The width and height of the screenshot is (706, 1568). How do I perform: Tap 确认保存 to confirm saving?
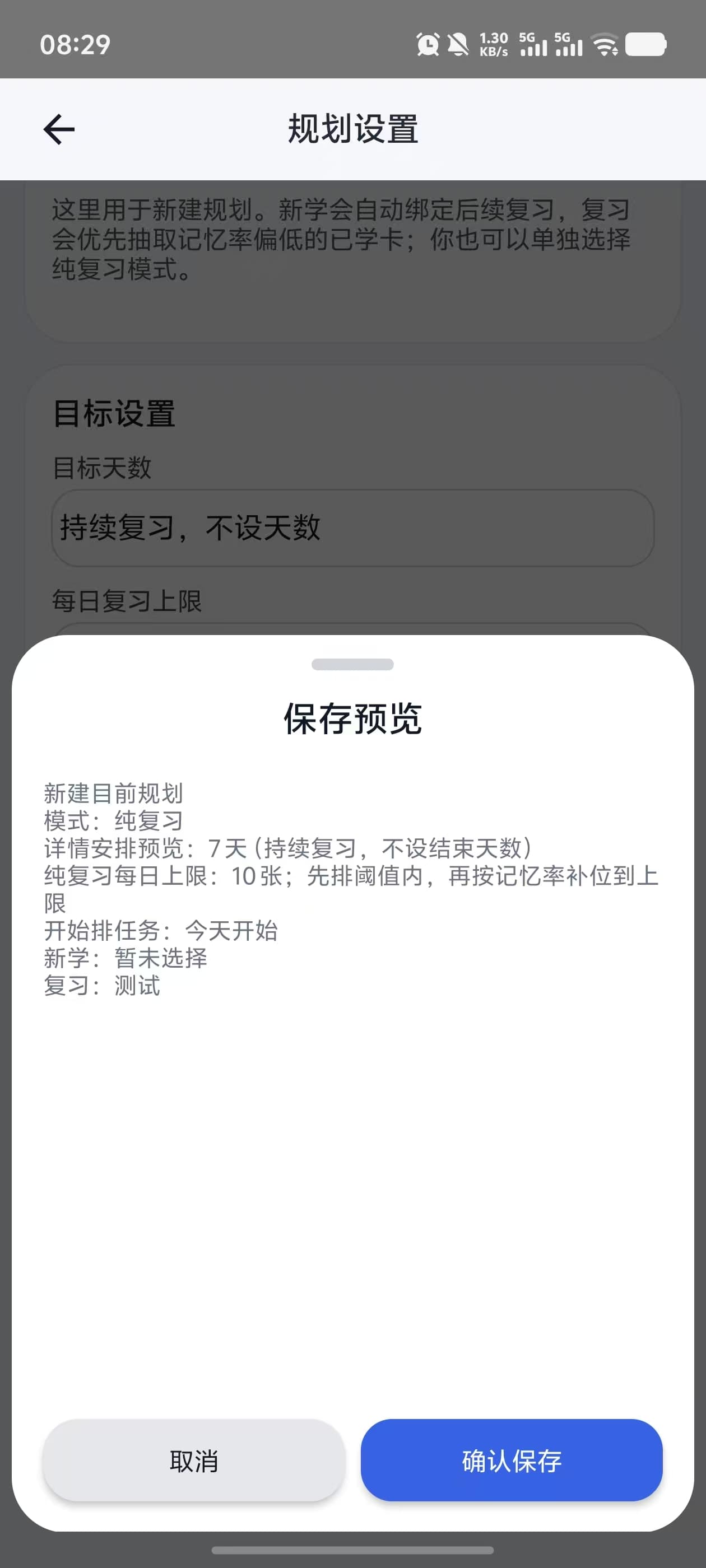pyautogui.click(x=511, y=1460)
